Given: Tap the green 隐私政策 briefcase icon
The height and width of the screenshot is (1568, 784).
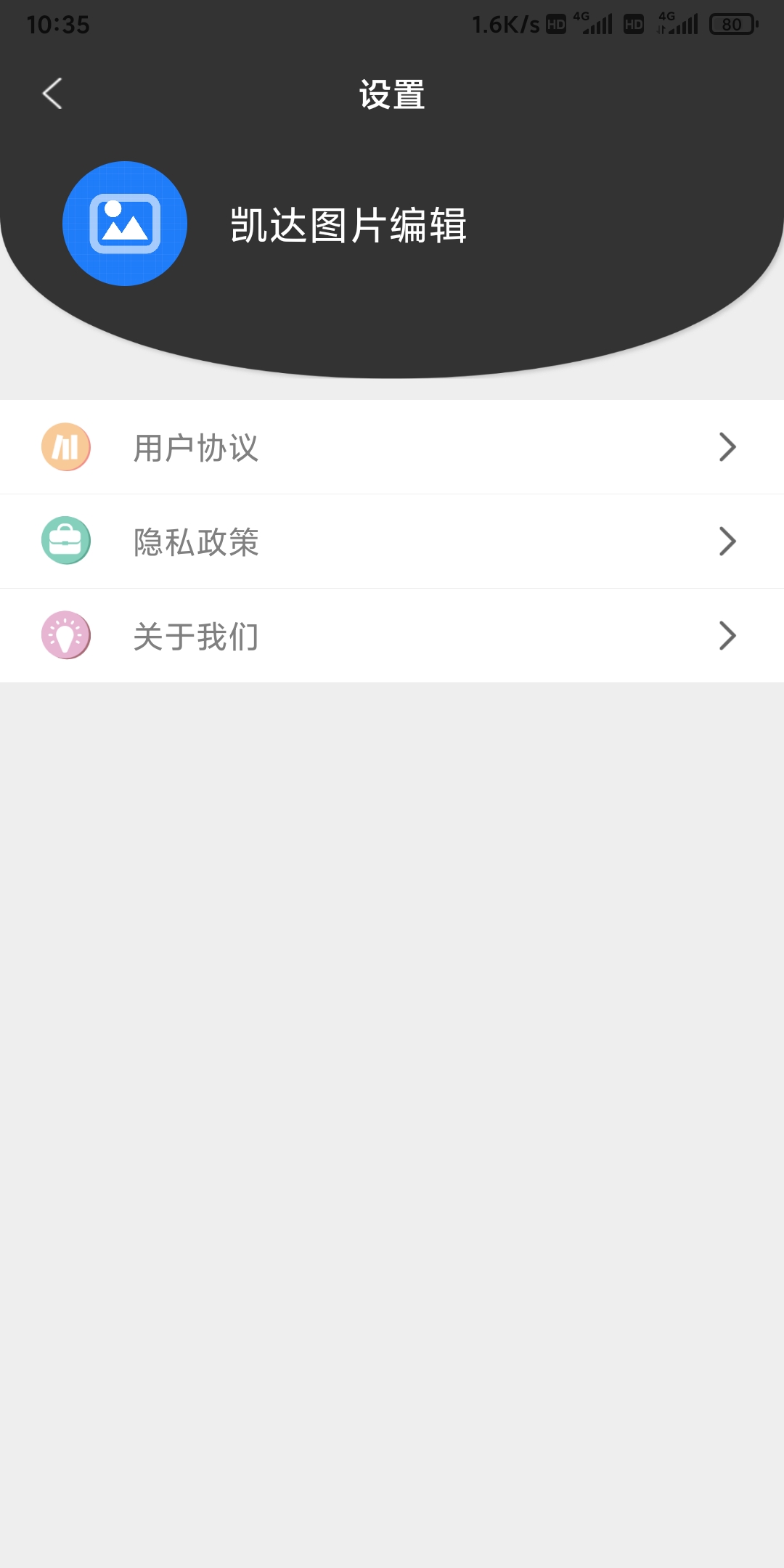Looking at the screenshot, I should 66,542.
